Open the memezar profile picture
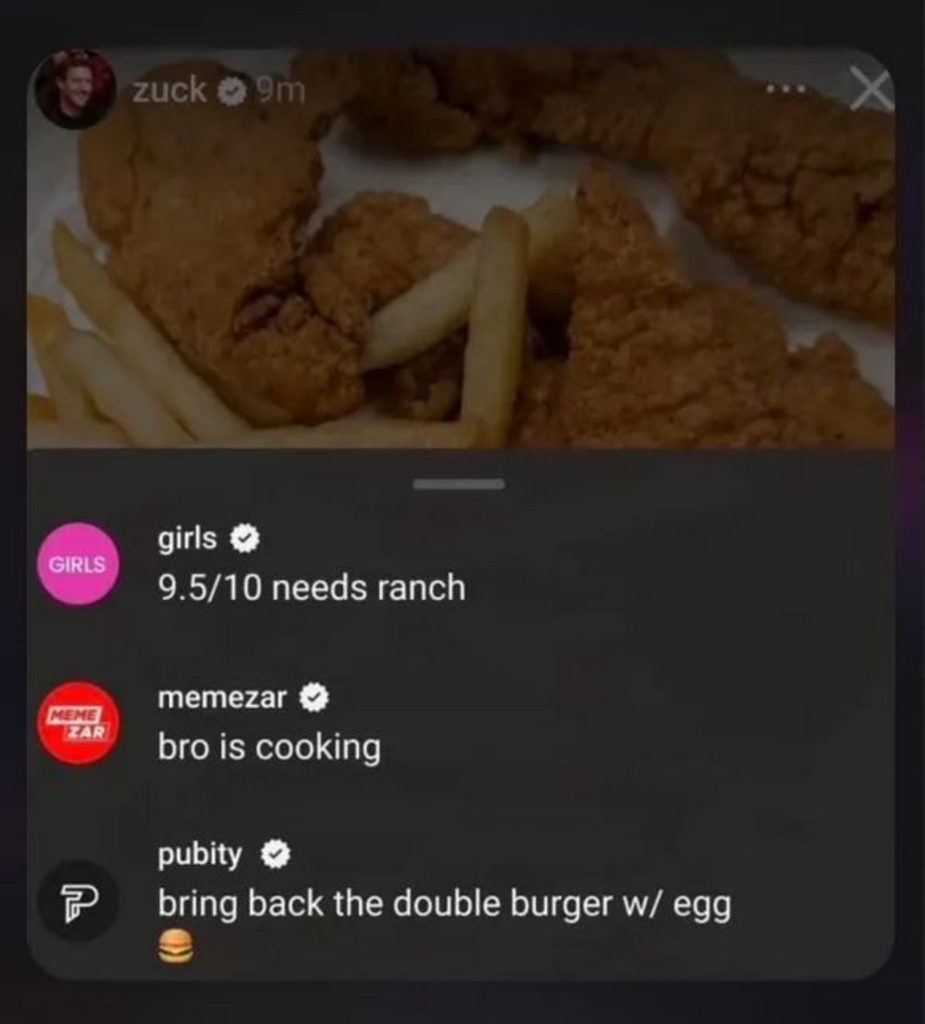 click(77, 723)
